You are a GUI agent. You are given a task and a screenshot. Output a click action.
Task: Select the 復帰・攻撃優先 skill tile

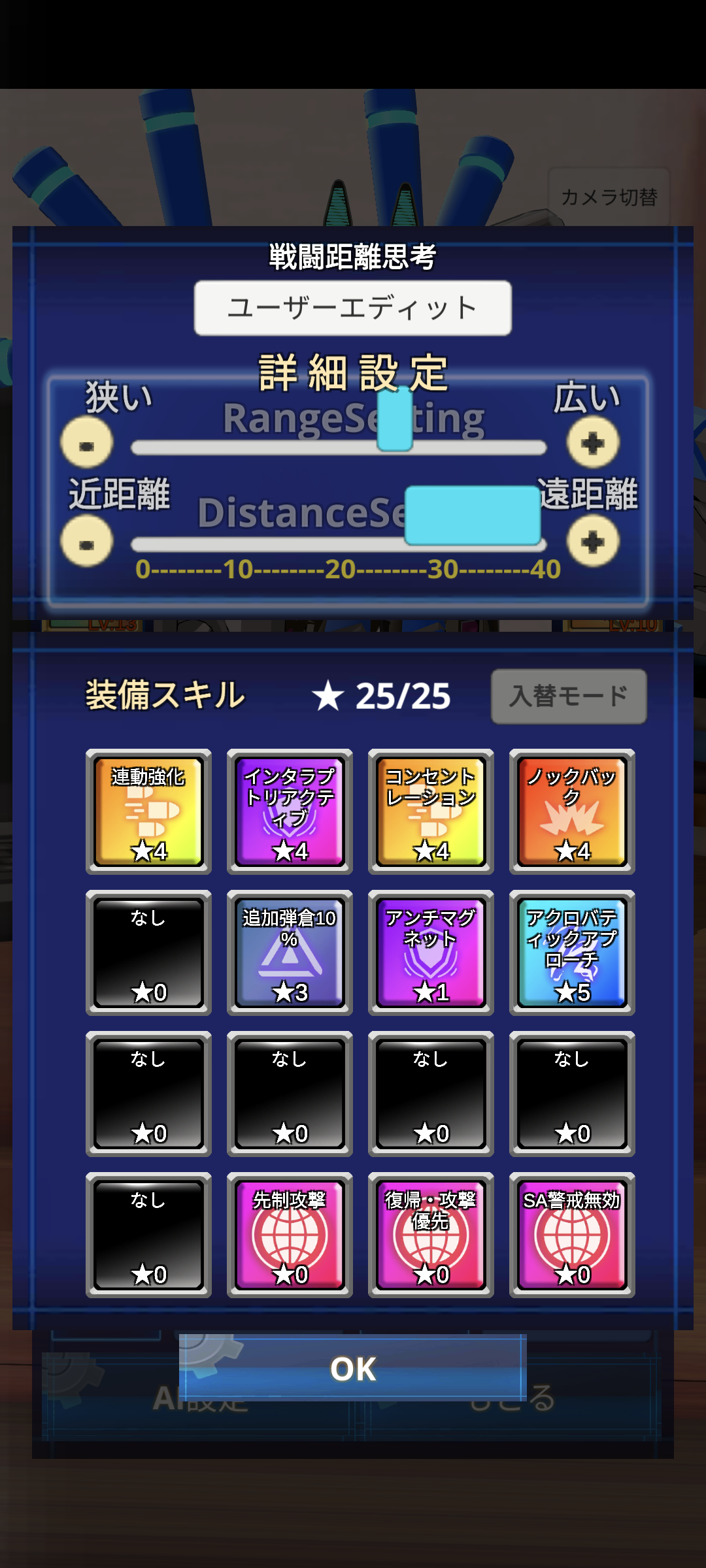pyautogui.click(x=431, y=1235)
